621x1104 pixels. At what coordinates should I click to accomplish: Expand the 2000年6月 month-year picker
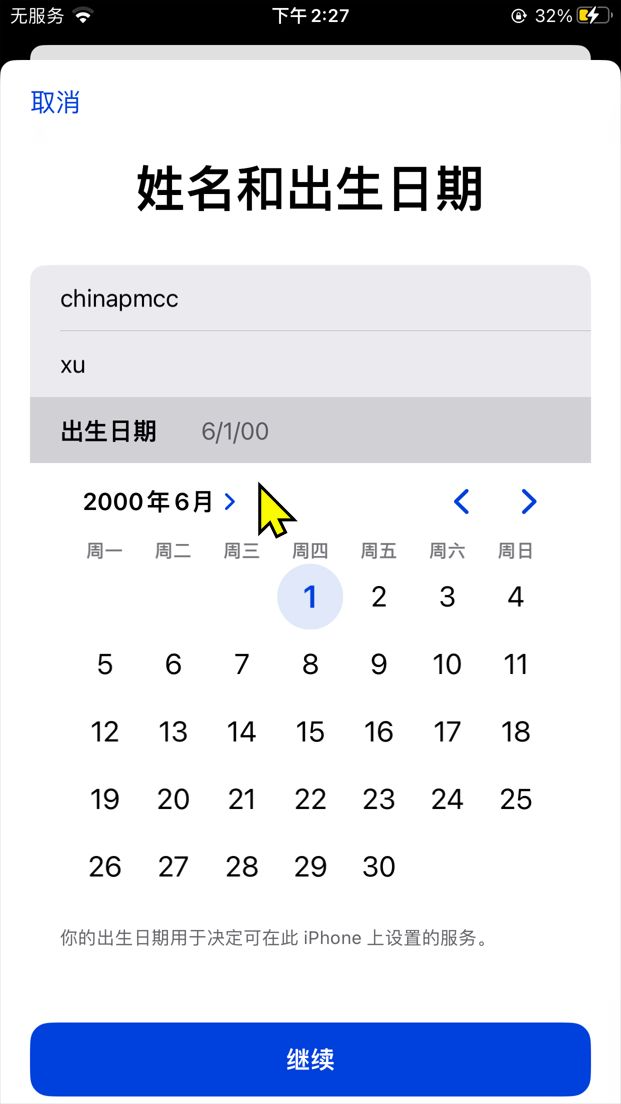pos(160,502)
